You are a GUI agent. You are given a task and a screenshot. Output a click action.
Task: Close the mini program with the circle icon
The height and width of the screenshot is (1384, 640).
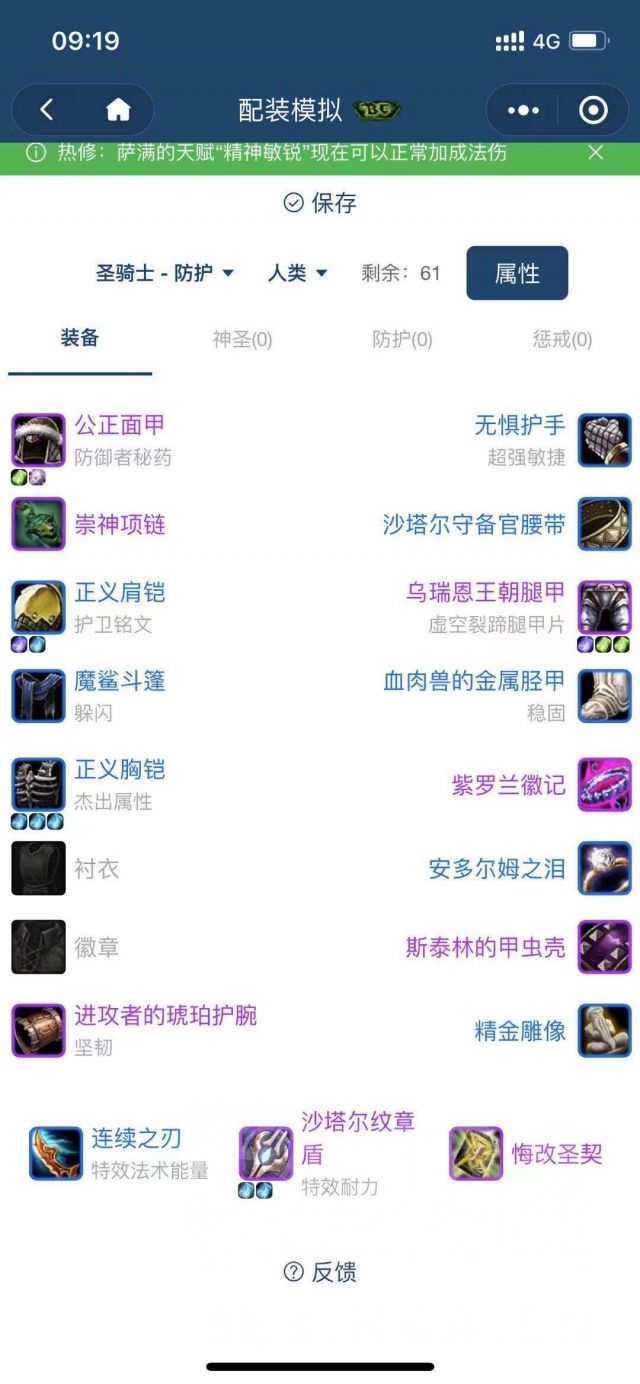coord(593,110)
